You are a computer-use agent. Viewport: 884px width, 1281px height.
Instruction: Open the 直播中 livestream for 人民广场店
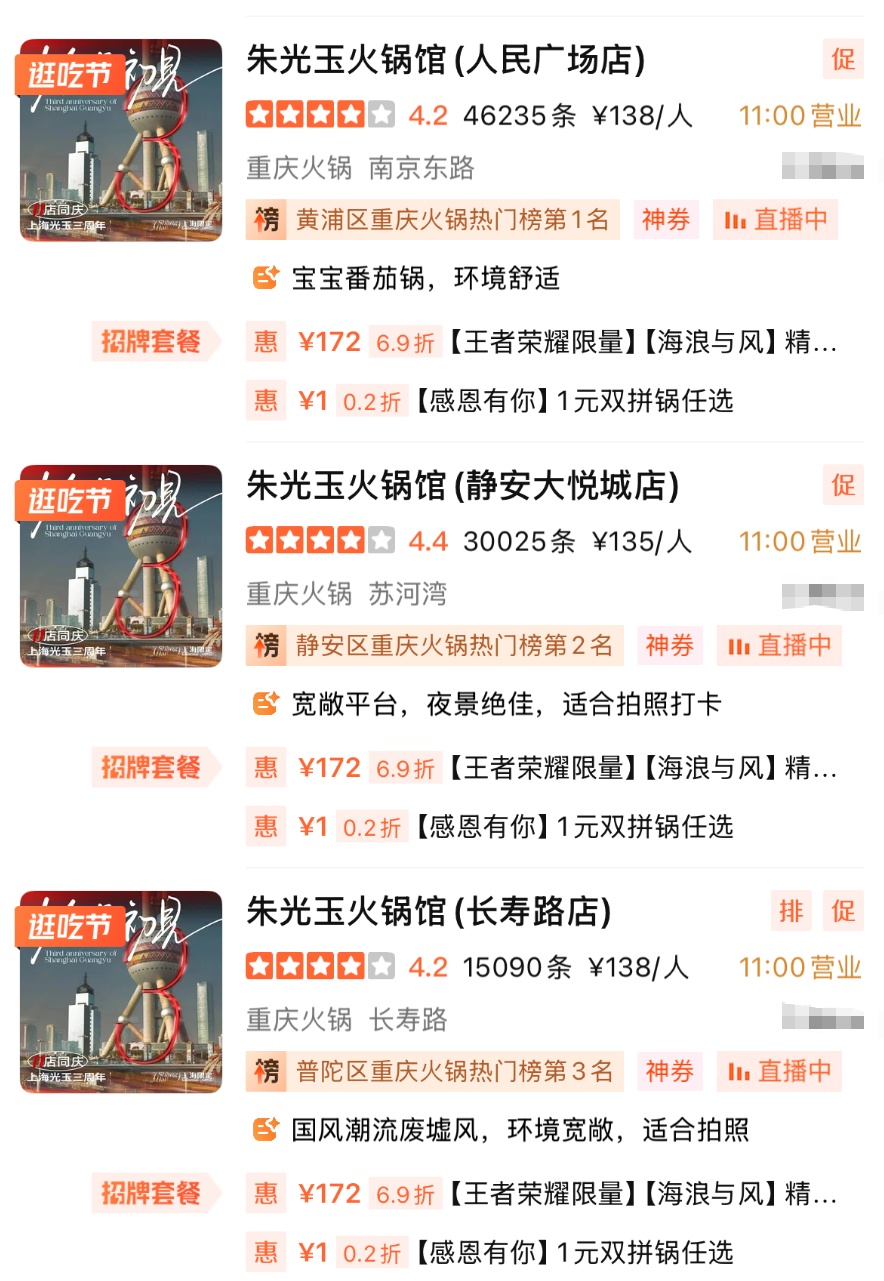click(x=777, y=219)
